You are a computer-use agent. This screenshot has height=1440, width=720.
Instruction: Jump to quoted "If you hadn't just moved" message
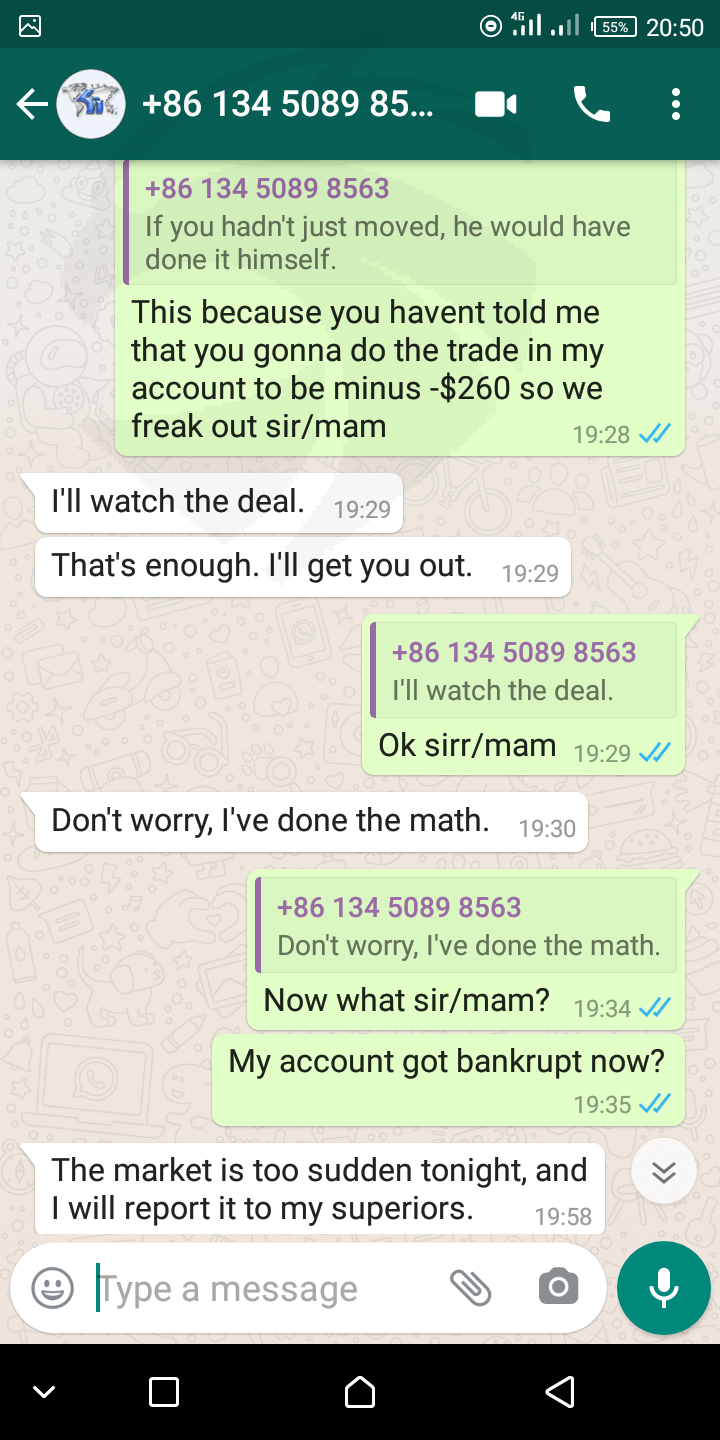[400, 222]
